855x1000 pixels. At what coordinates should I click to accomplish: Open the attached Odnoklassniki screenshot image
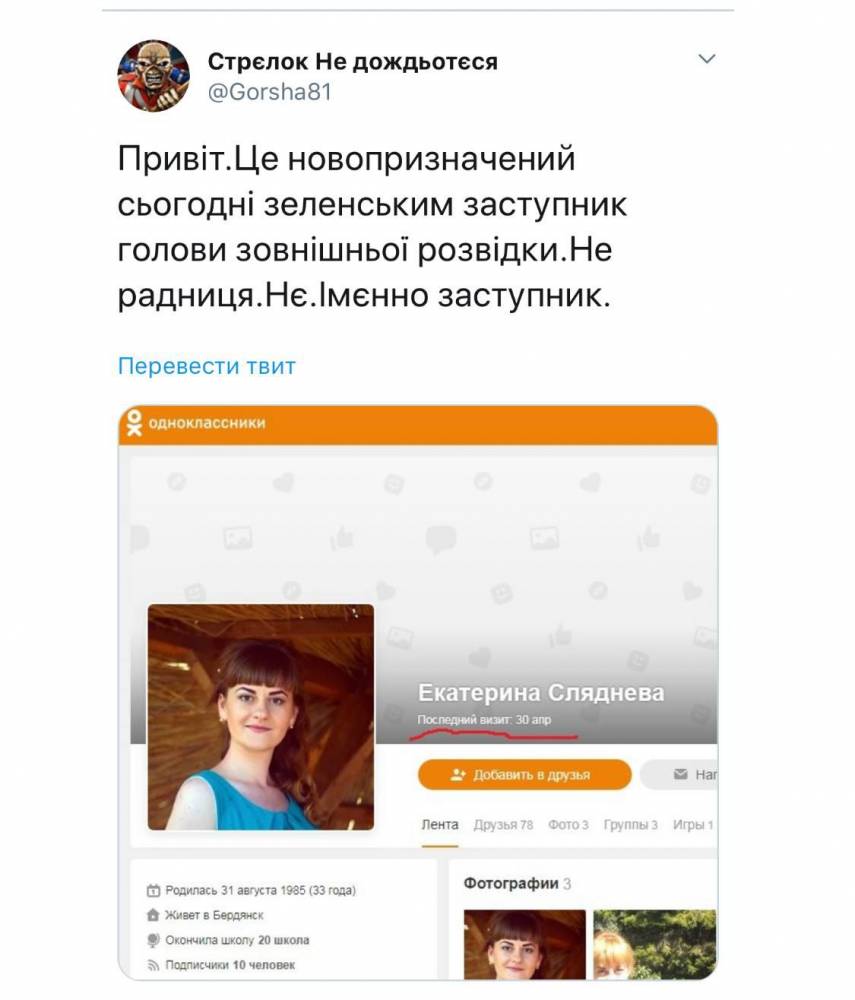(x=418, y=690)
